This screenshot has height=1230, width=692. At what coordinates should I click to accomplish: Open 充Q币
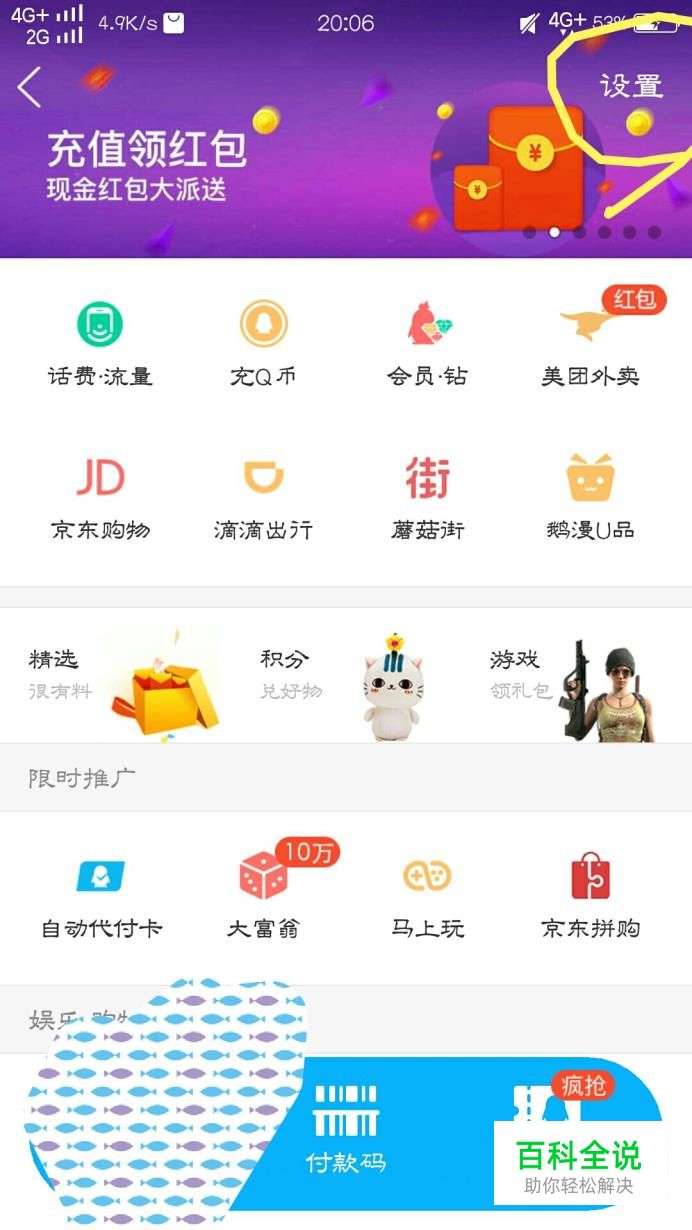(264, 344)
